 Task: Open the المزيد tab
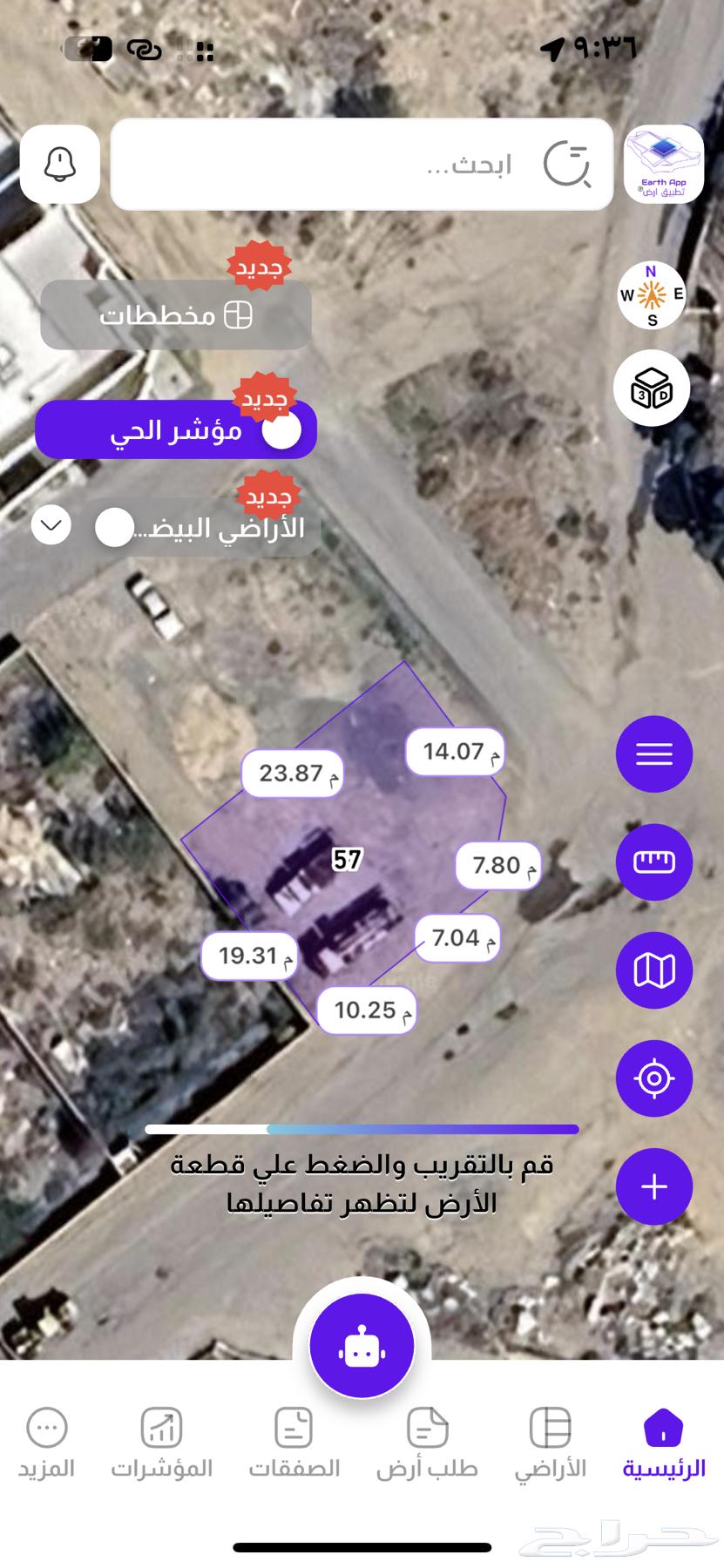tap(46, 1444)
